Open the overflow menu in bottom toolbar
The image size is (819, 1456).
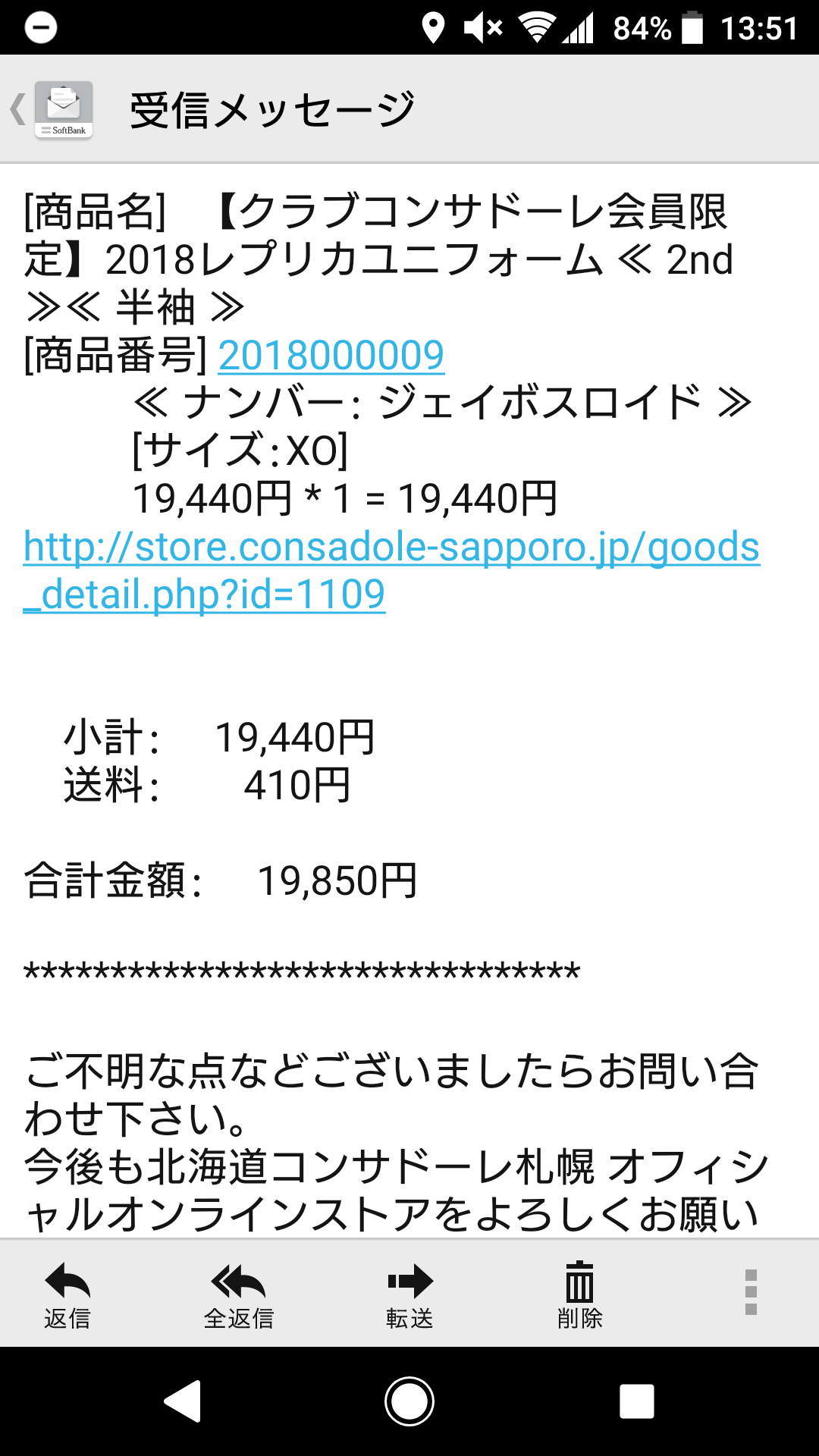coord(751,1292)
